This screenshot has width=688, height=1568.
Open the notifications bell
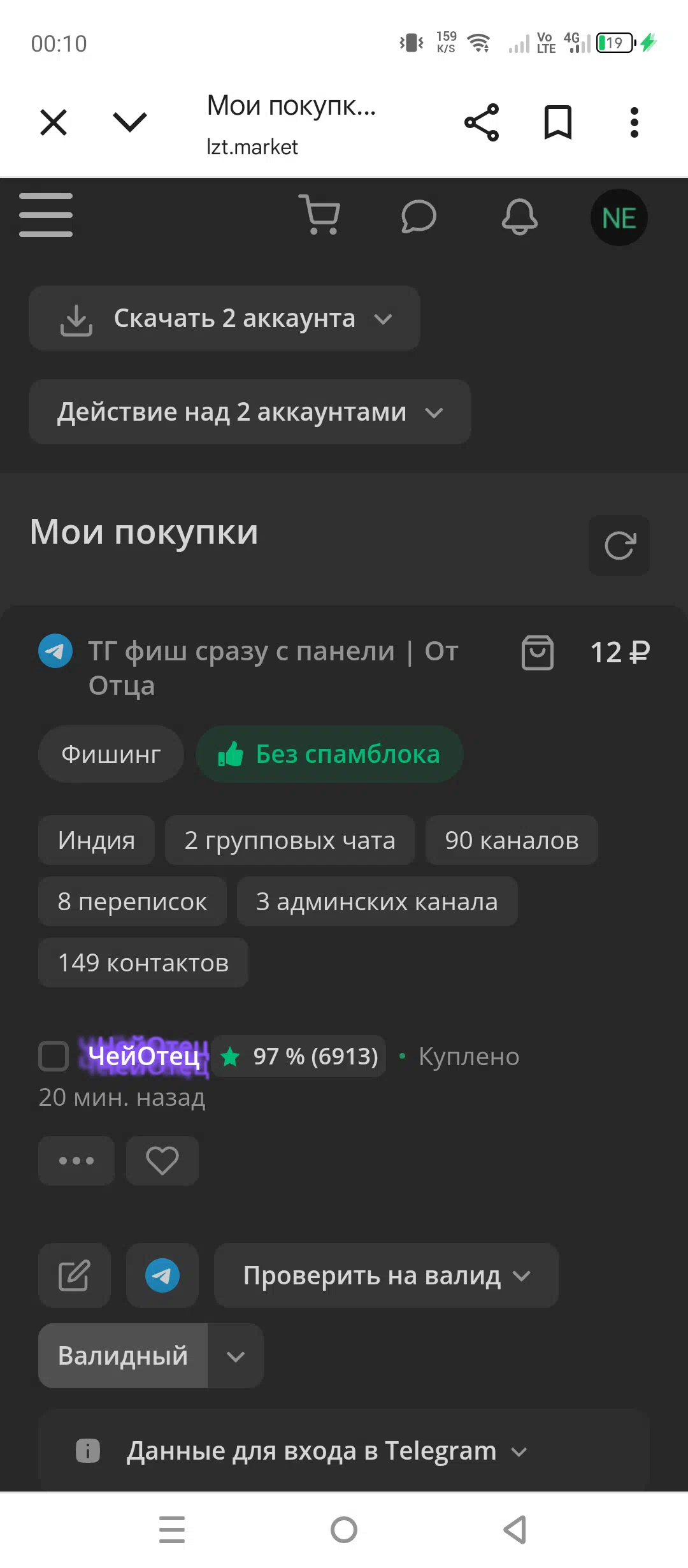pyautogui.click(x=520, y=217)
